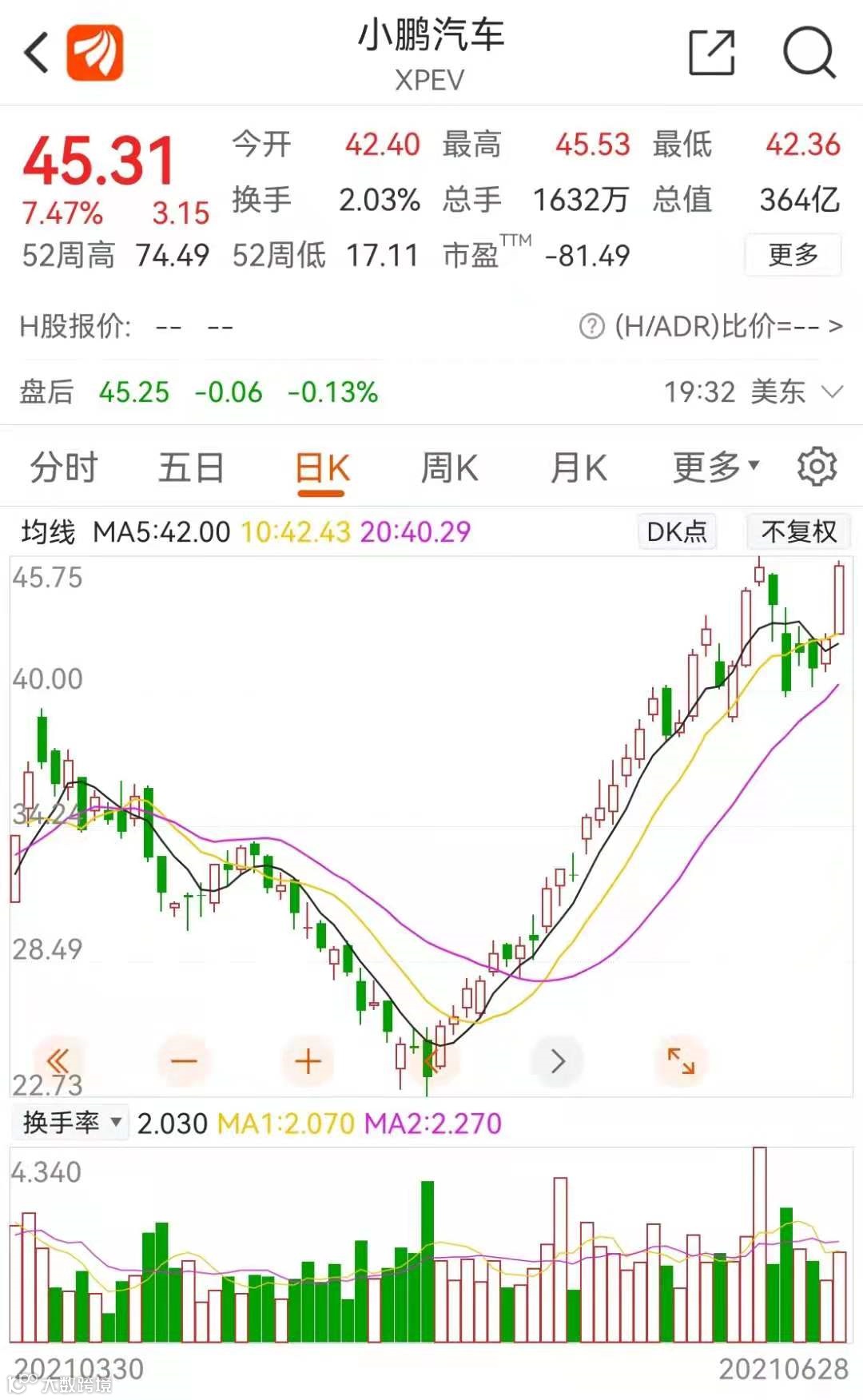
Task: Share the XPEV stock page
Action: (711, 53)
